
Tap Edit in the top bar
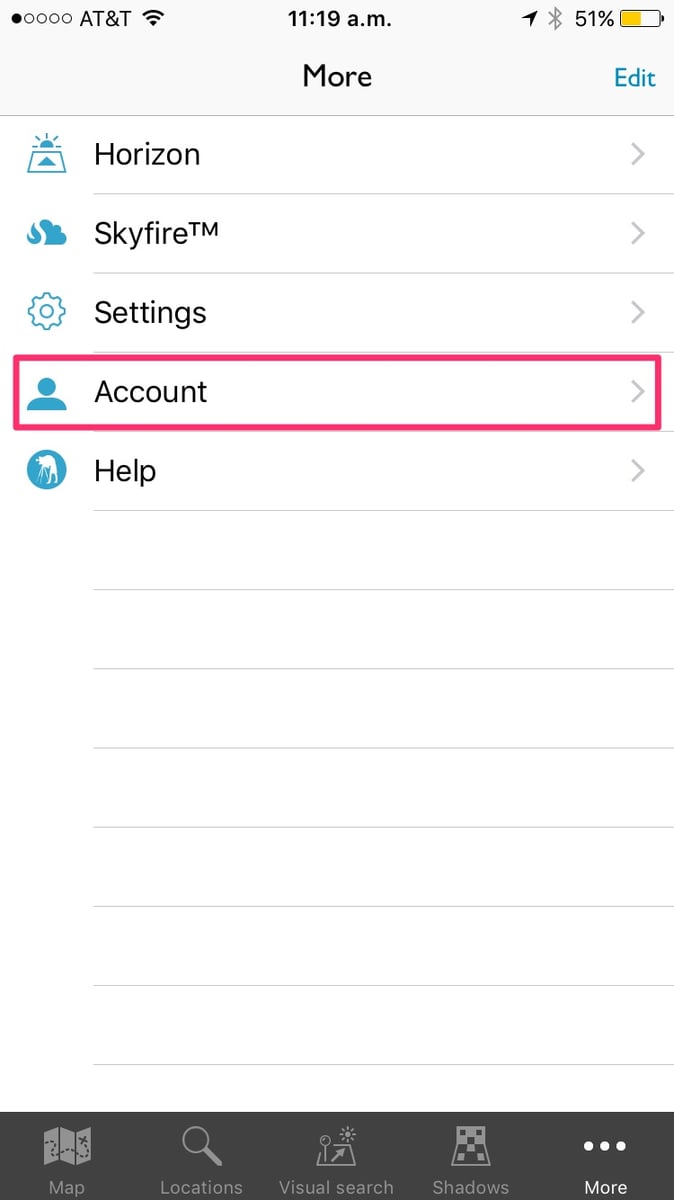click(x=634, y=77)
